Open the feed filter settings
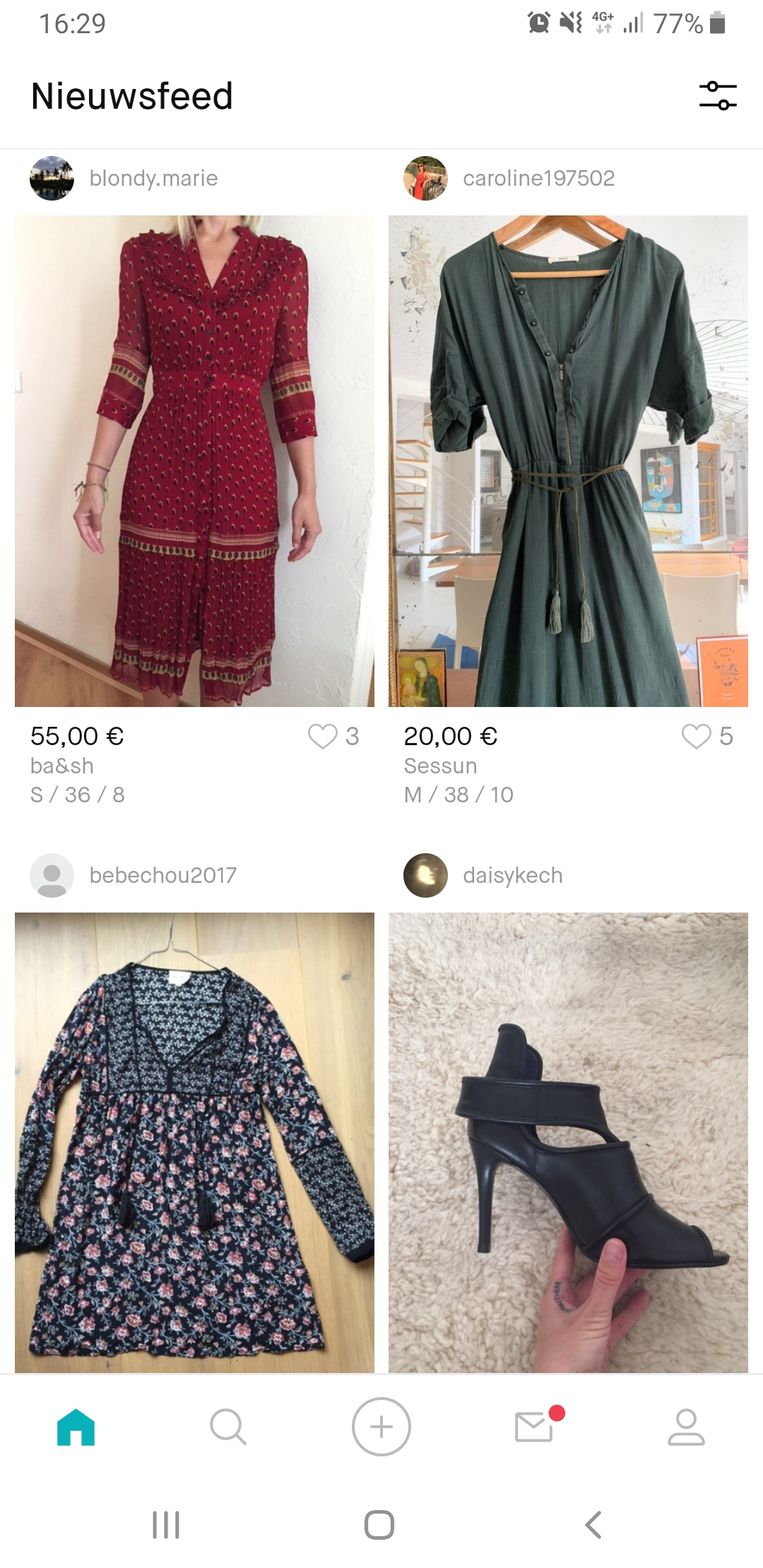 [x=717, y=96]
